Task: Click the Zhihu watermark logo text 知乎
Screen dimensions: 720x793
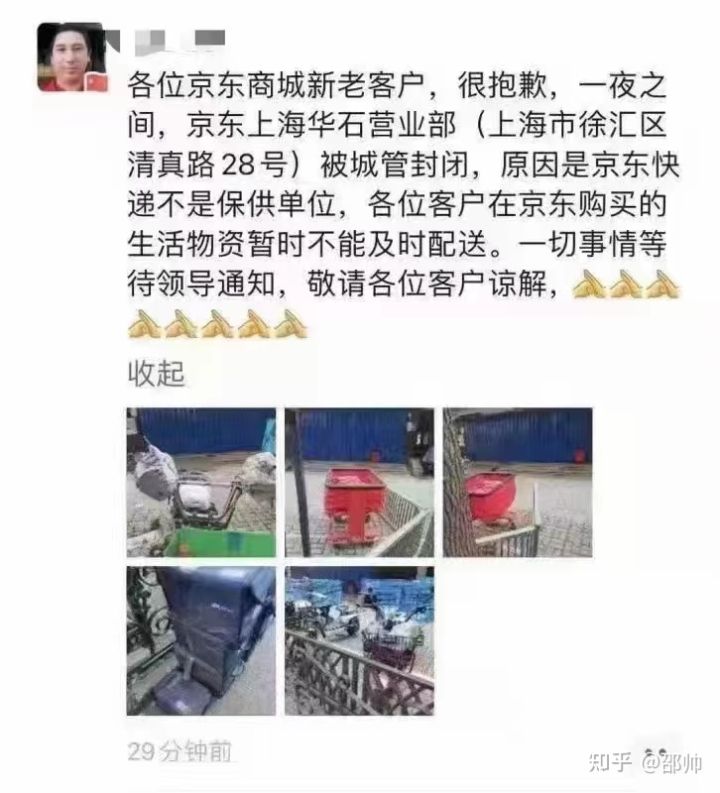Action: point(612,760)
